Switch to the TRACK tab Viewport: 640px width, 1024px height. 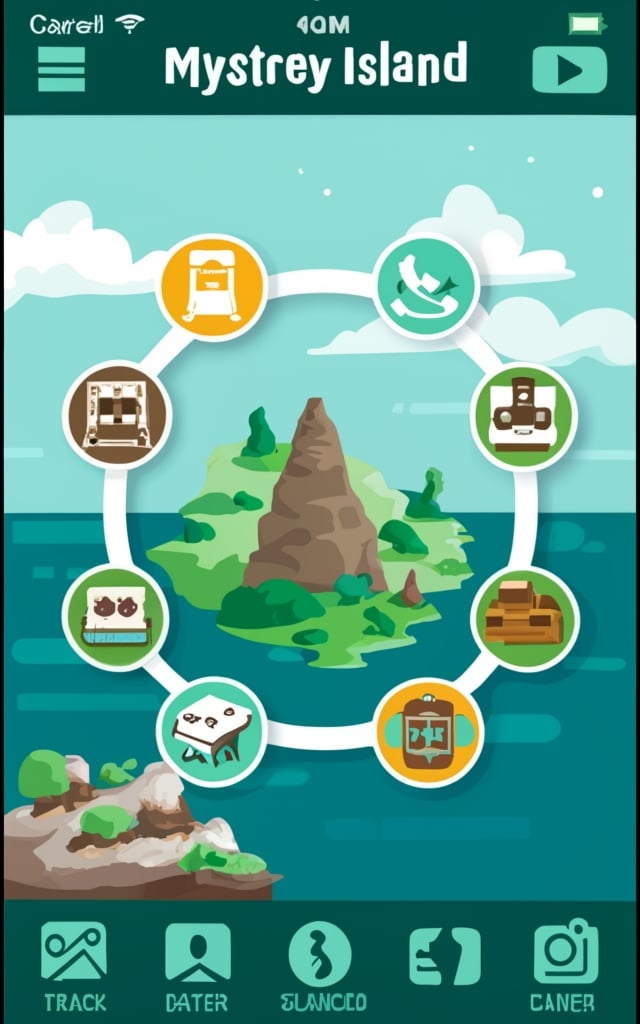click(74, 966)
